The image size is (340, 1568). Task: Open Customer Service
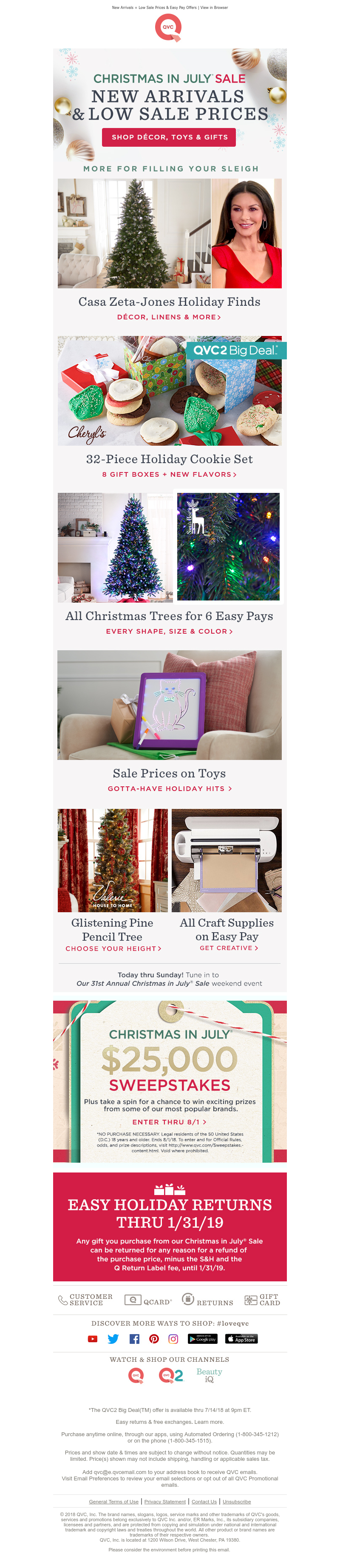pyautogui.click(x=85, y=1300)
